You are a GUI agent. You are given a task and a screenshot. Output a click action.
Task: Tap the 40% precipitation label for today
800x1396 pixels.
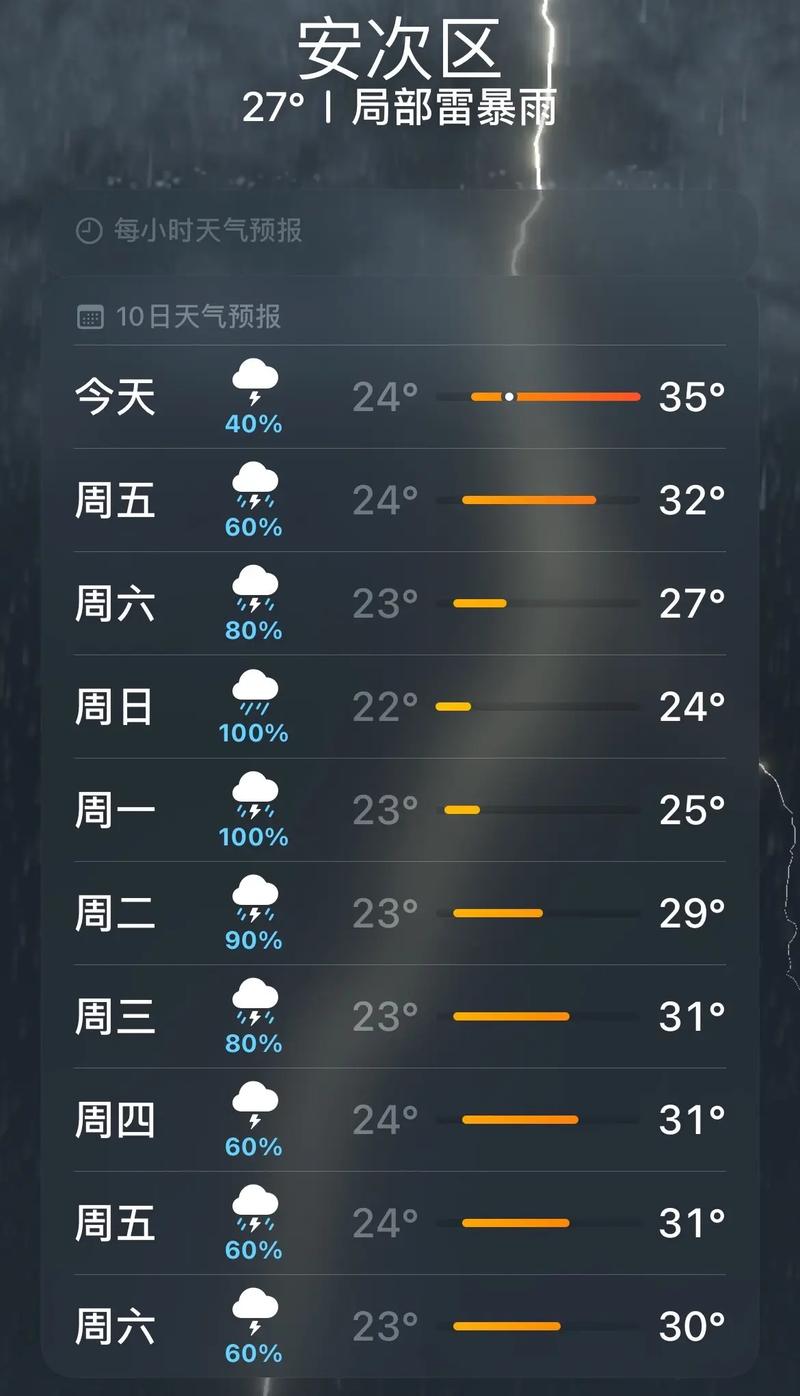256,426
